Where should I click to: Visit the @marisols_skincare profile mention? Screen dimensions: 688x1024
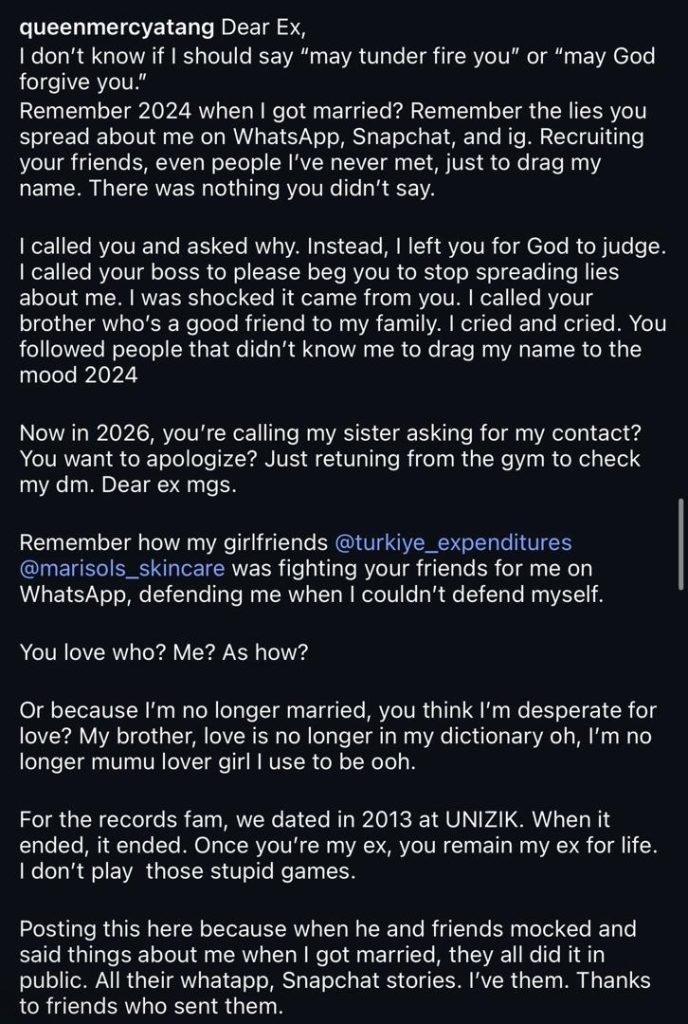[x=122, y=570]
